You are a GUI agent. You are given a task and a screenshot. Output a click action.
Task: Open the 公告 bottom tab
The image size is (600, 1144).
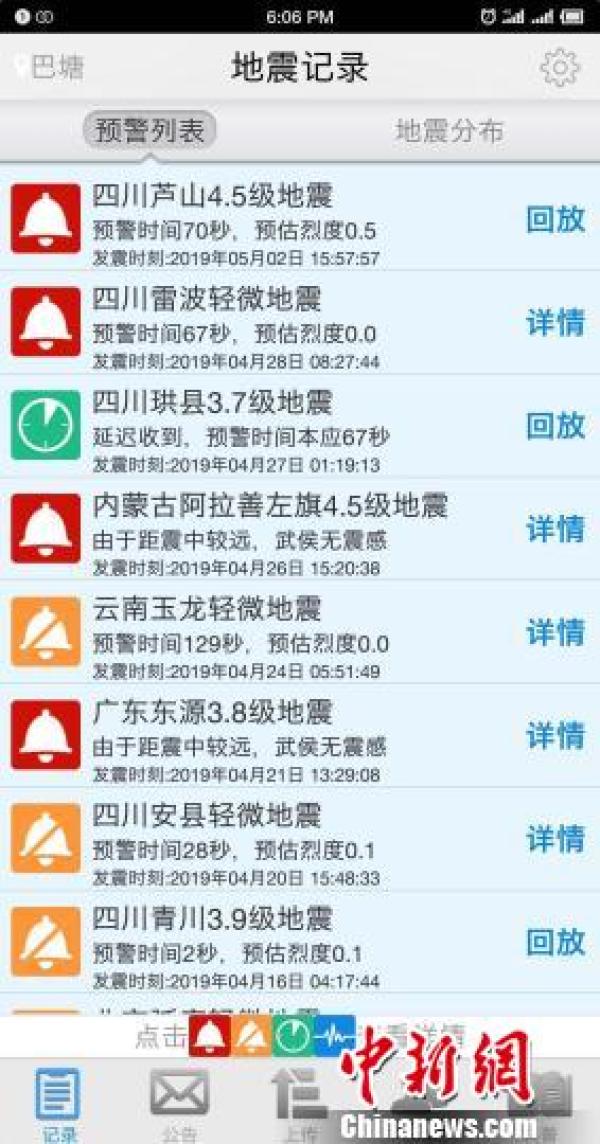179,1103
